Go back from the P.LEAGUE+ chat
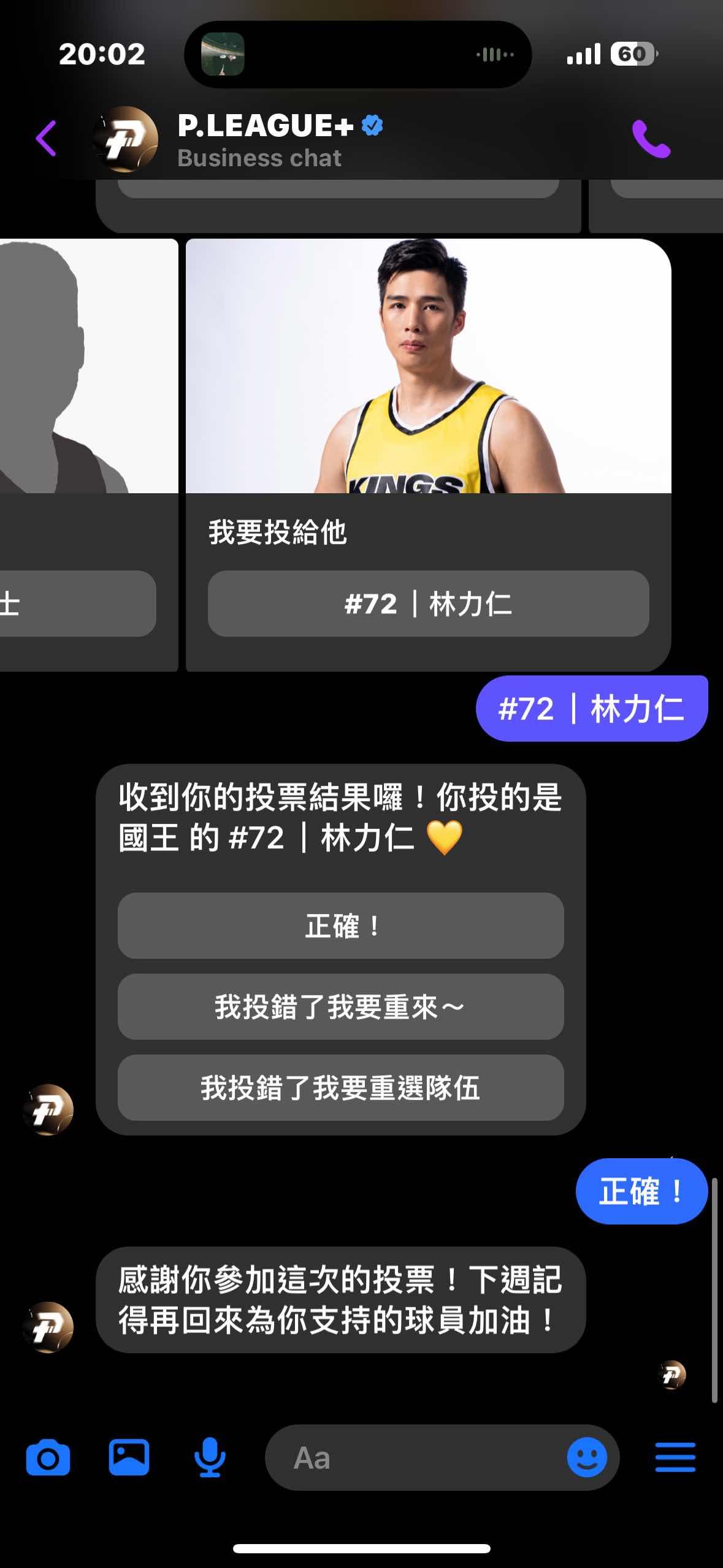The image size is (723, 1568). tap(46, 139)
